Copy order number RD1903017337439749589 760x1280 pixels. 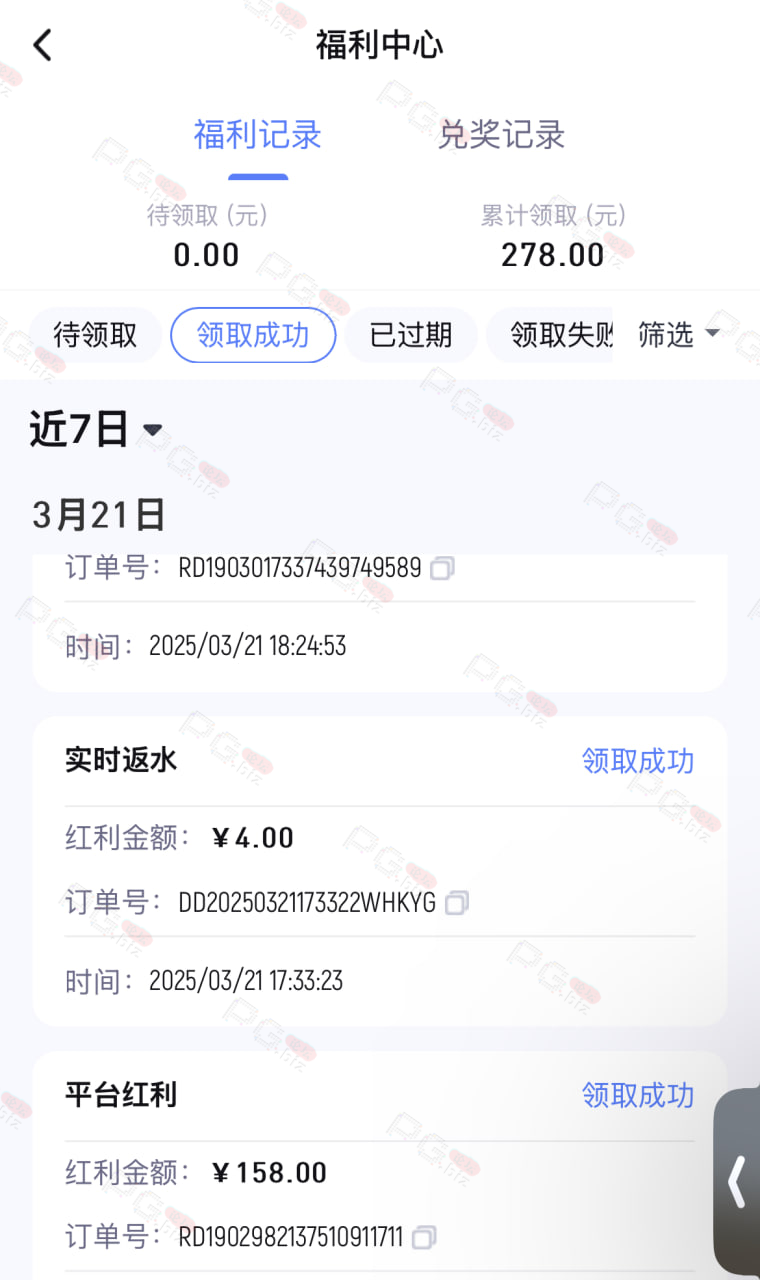point(442,569)
